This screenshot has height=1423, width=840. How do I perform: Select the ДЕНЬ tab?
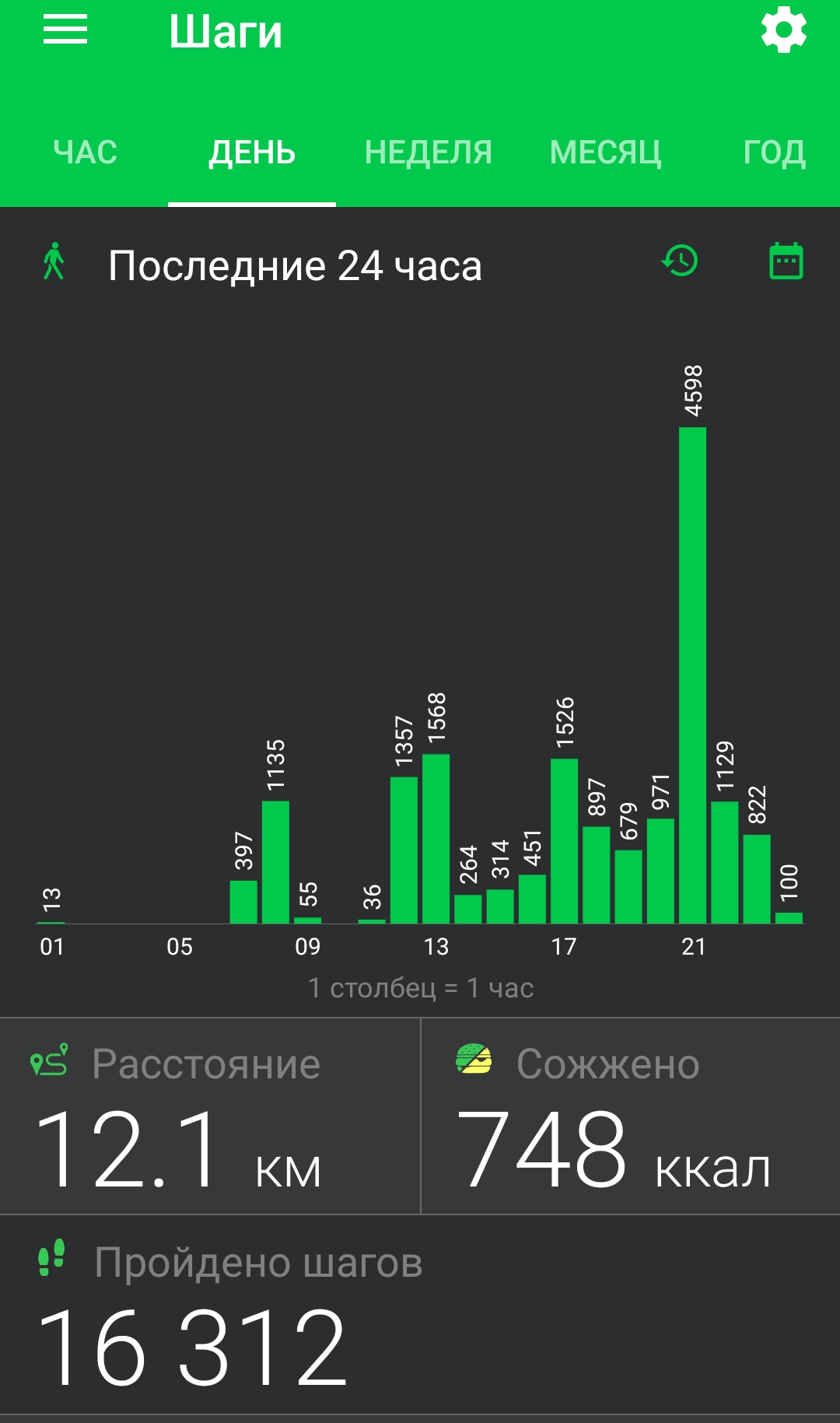click(252, 152)
